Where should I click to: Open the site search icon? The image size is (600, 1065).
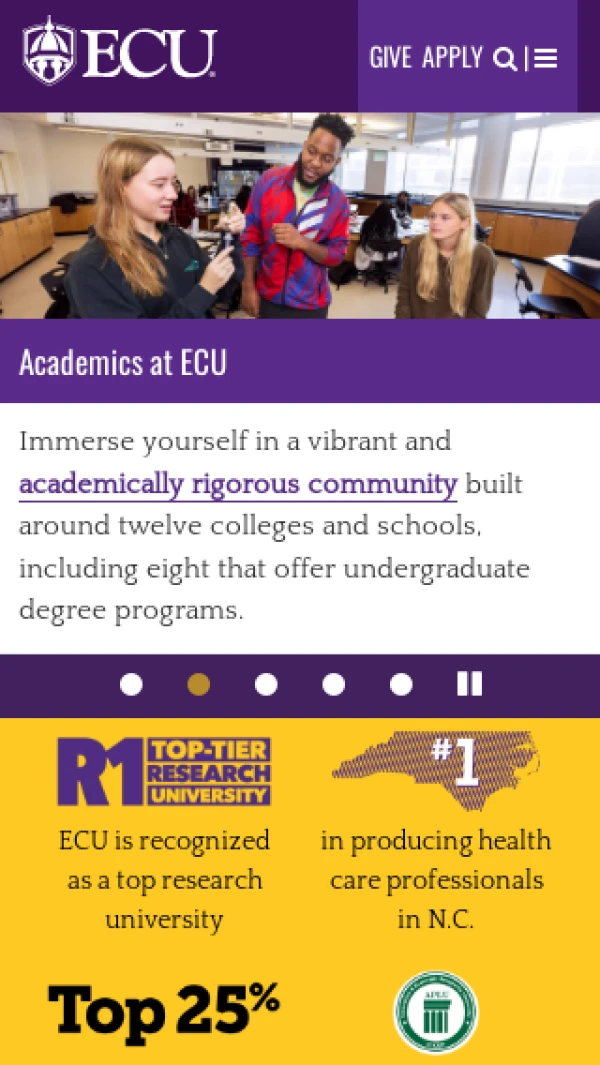pos(505,59)
